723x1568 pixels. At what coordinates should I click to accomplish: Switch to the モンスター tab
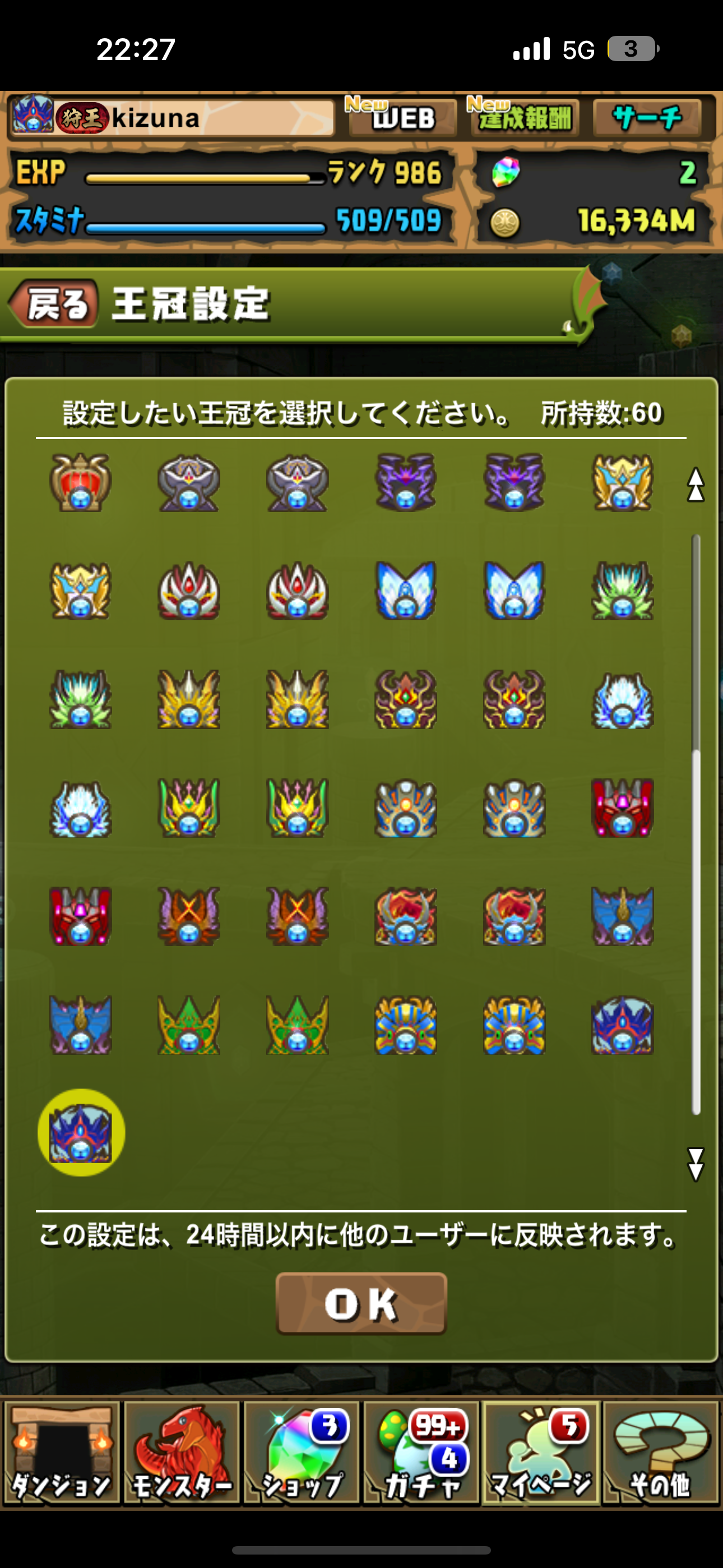(x=182, y=1452)
